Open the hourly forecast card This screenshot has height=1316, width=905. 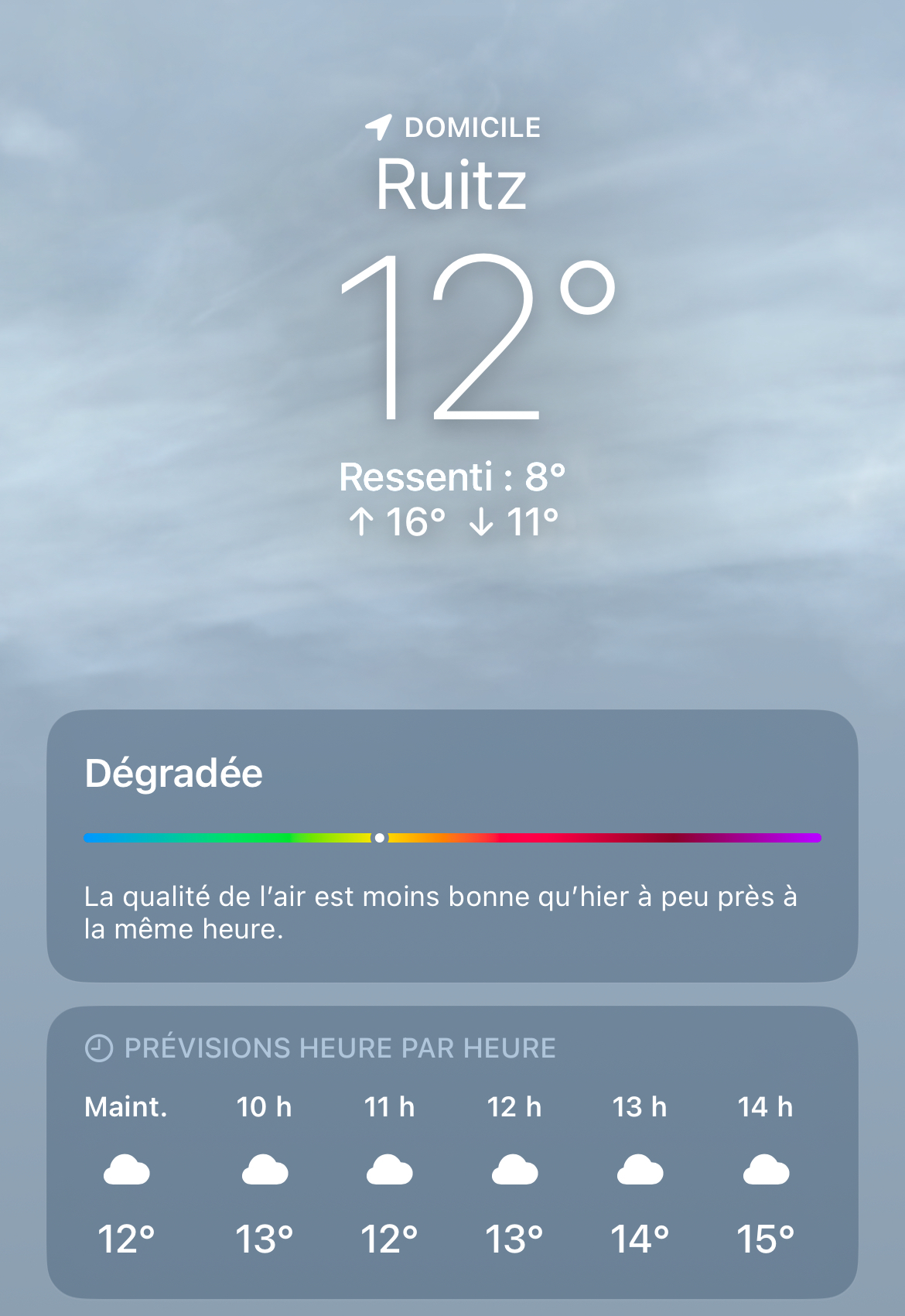(452, 1153)
